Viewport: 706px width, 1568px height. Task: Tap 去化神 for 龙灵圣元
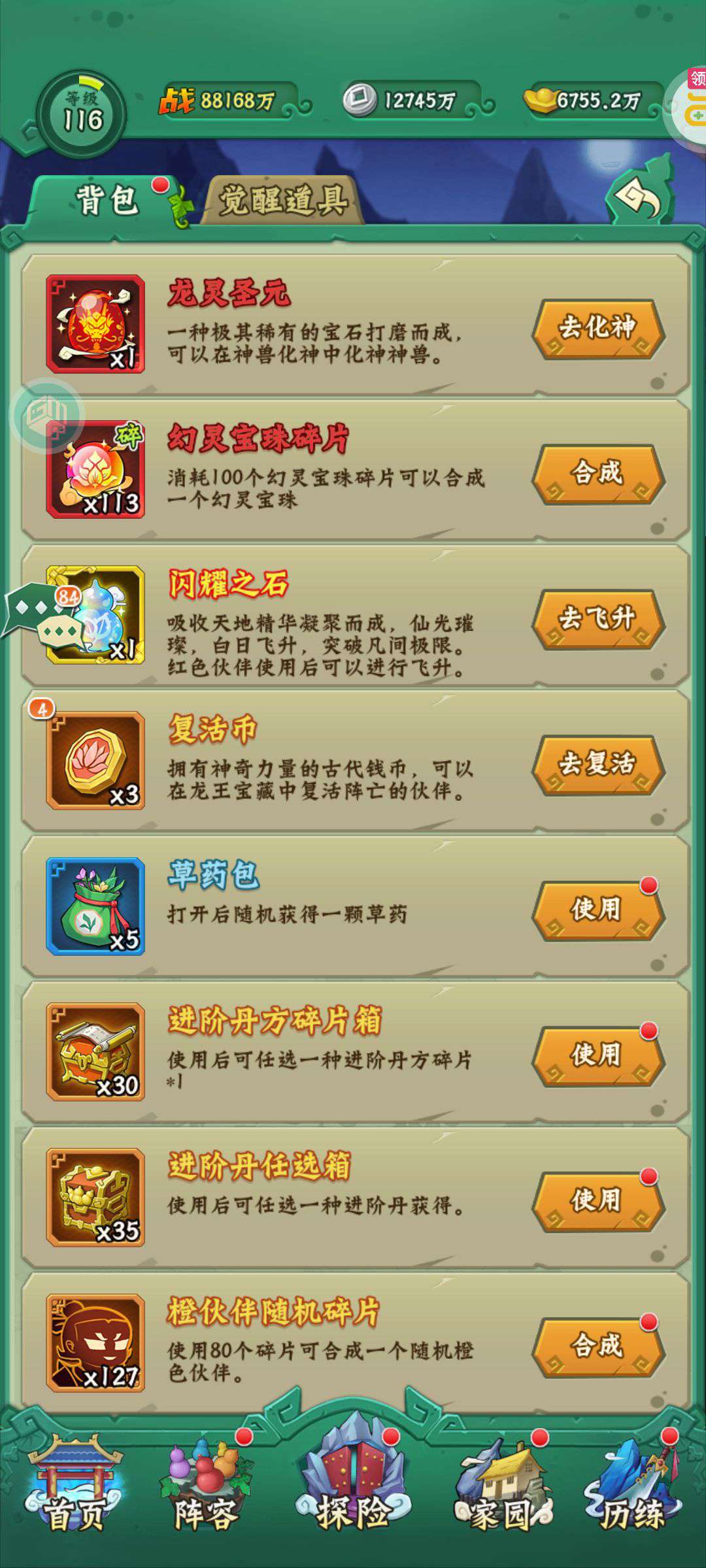(598, 328)
